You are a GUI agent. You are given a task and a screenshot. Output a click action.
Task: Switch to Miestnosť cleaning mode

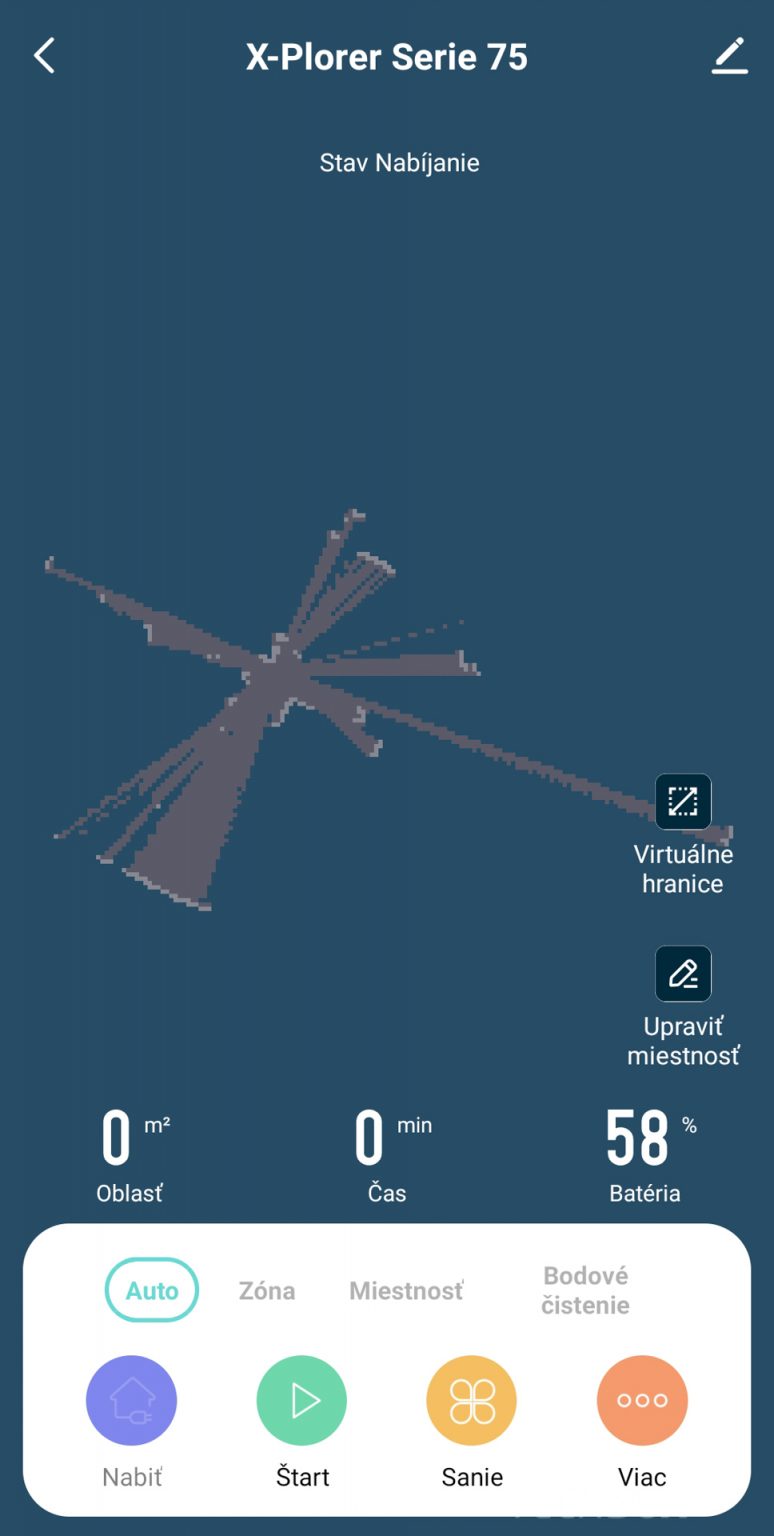click(406, 1290)
